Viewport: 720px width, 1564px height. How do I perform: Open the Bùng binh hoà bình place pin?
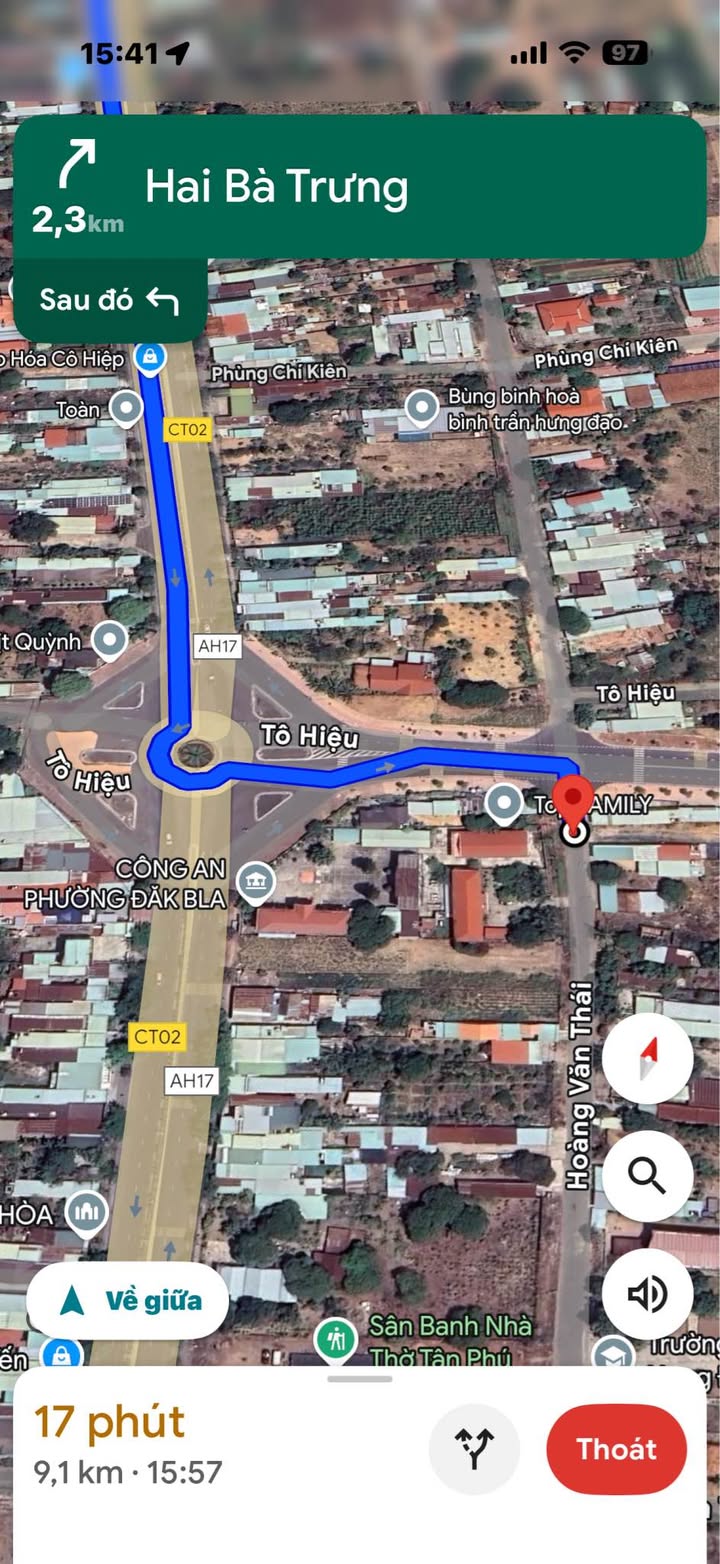click(423, 407)
